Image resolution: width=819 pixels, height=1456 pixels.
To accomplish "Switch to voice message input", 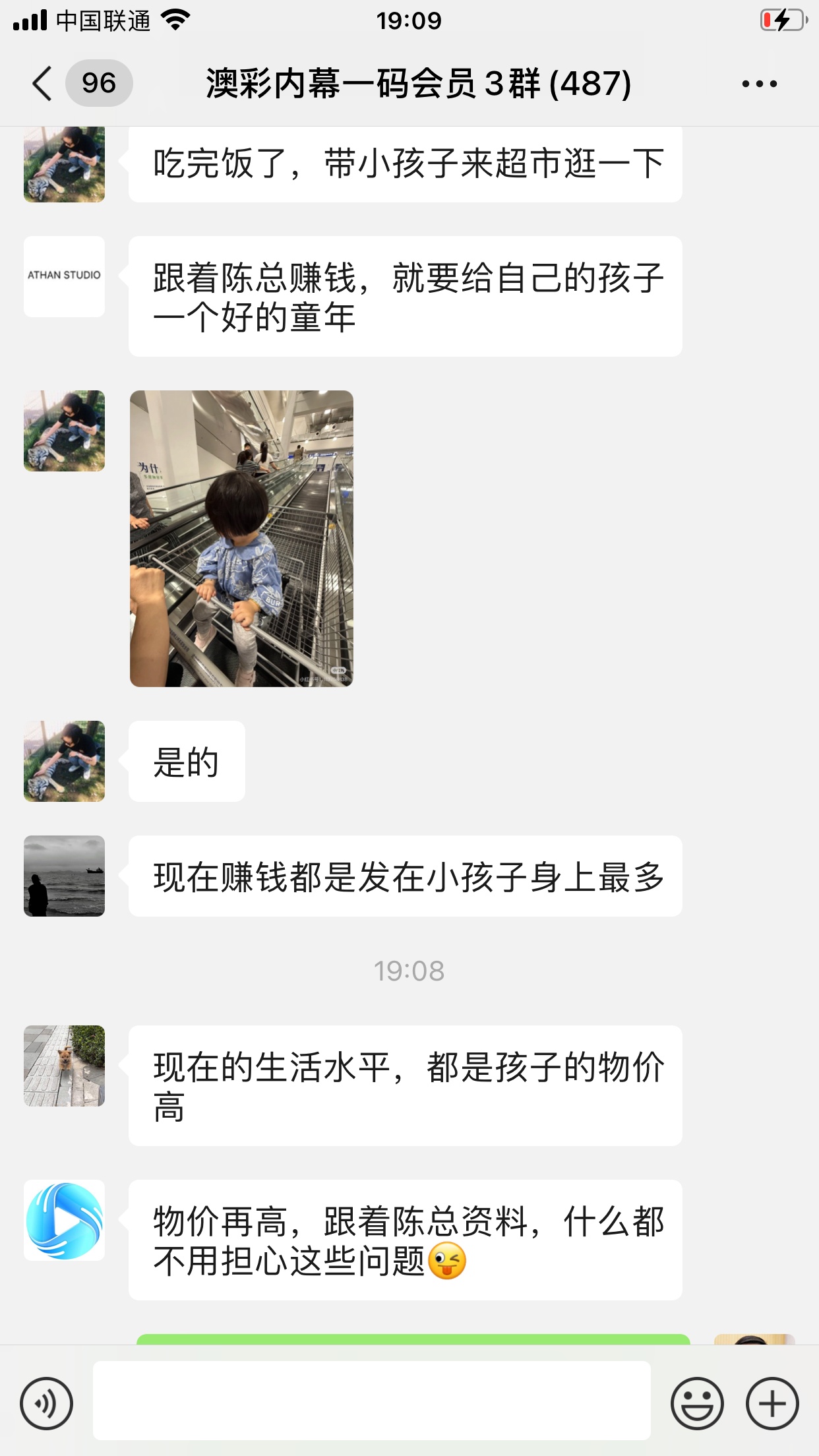I will click(46, 1403).
